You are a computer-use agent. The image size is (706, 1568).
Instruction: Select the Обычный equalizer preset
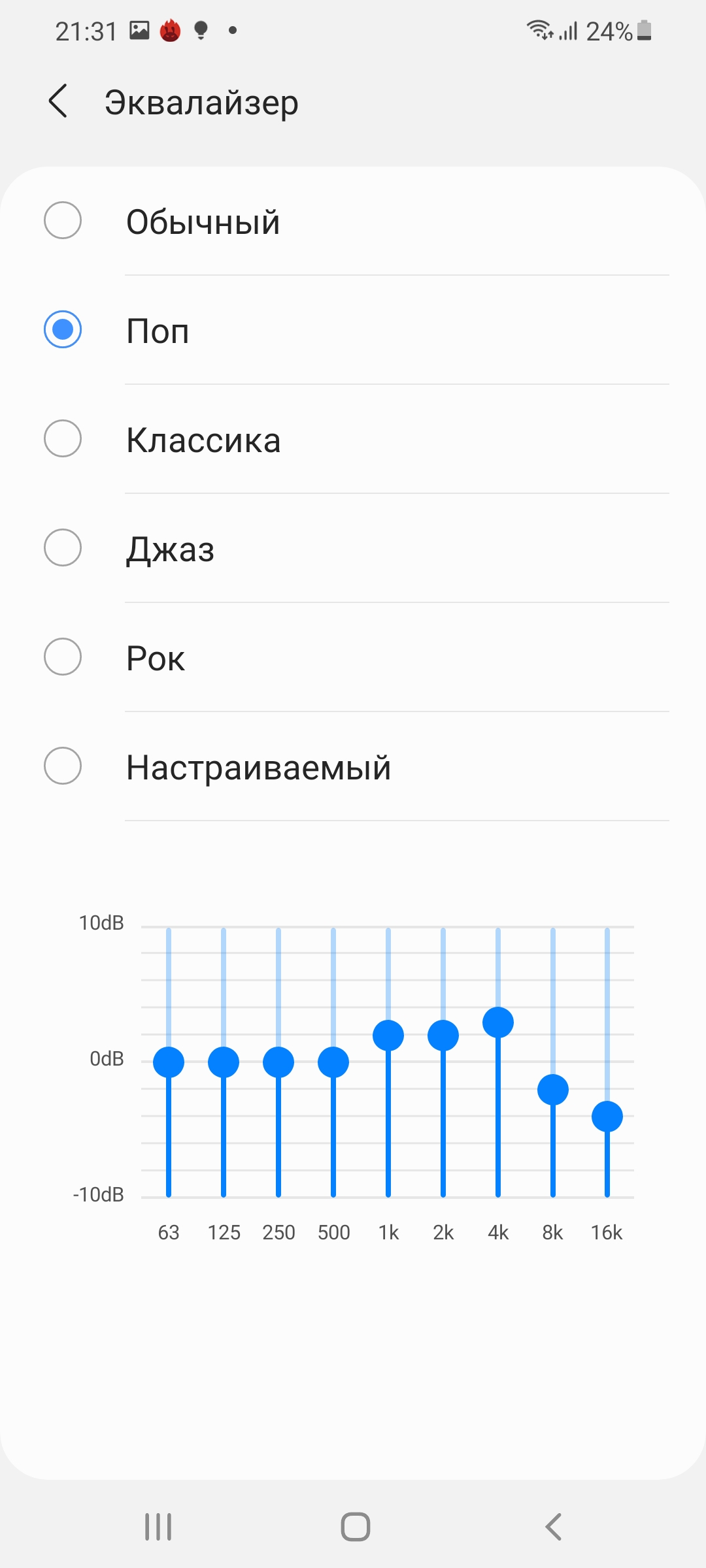coord(63,221)
